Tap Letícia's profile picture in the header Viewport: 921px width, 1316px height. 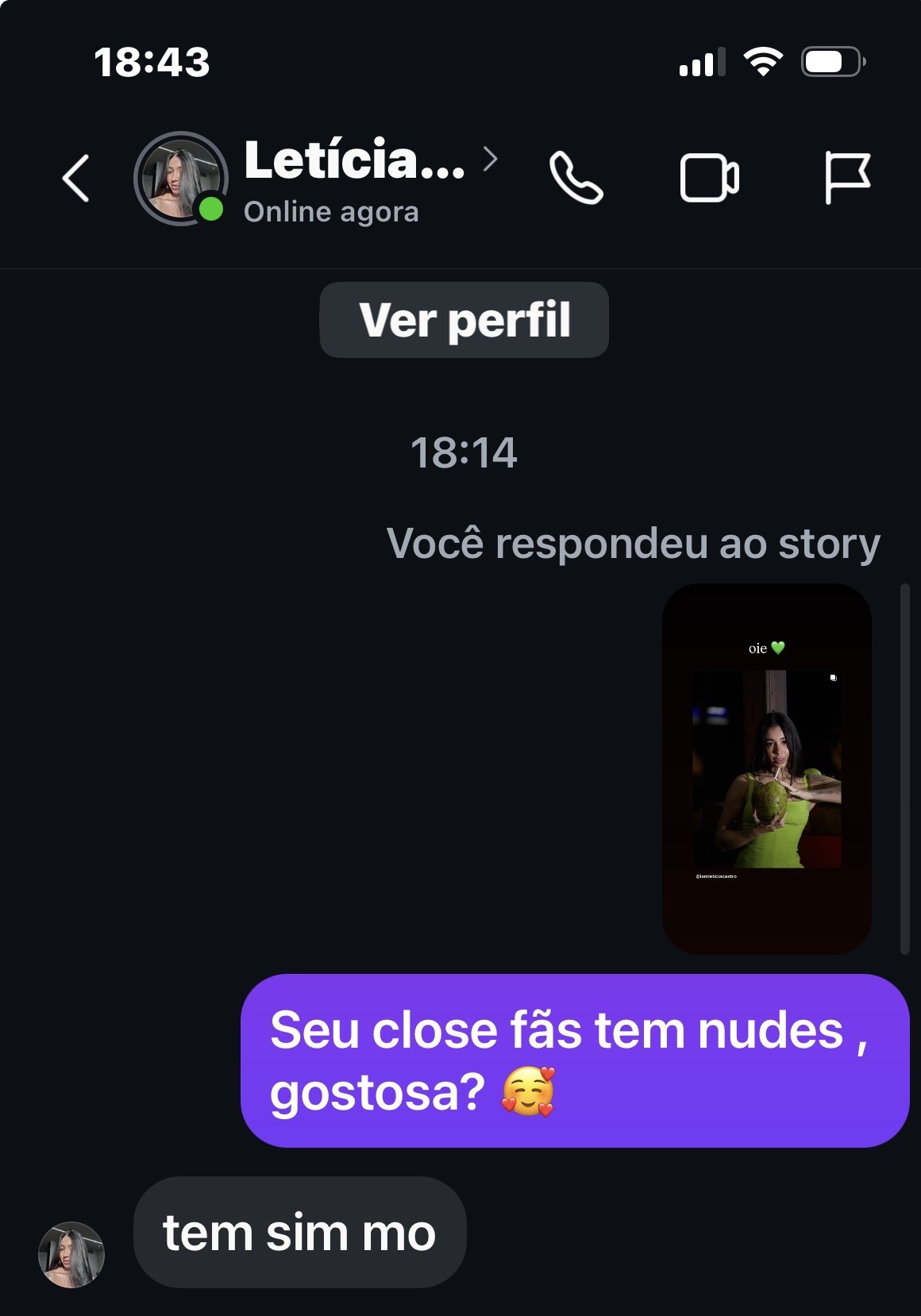[180, 178]
